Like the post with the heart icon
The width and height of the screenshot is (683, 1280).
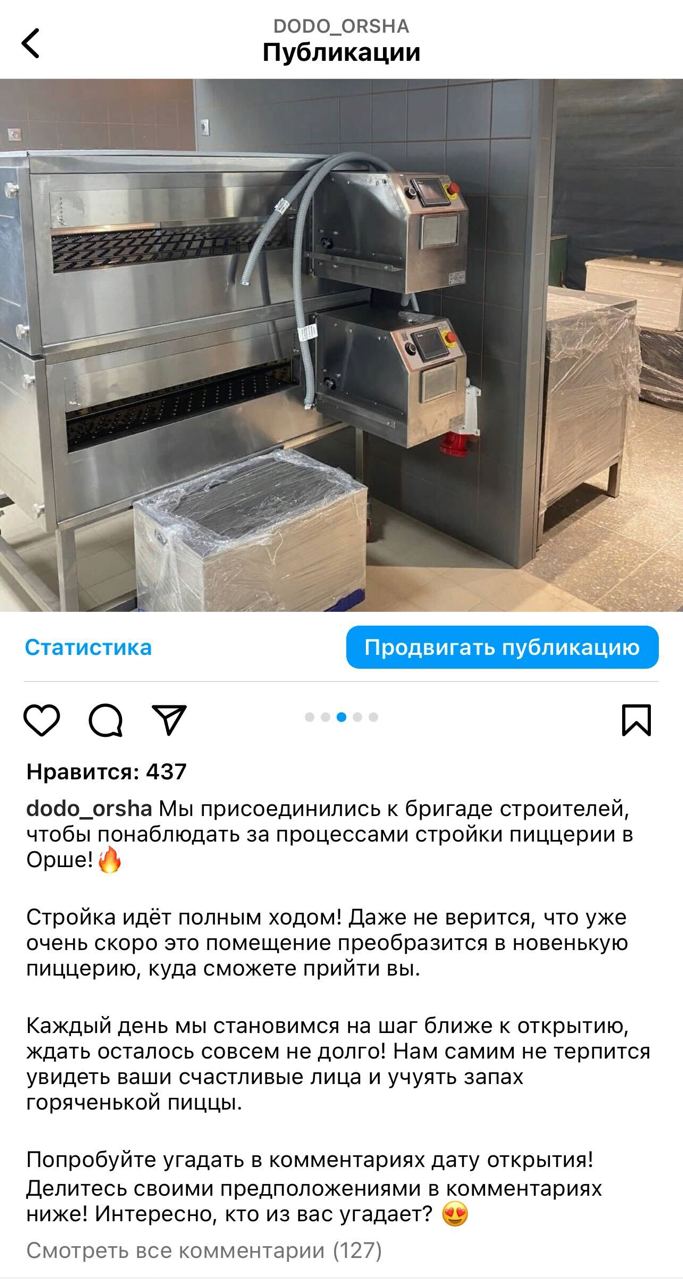click(x=42, y=720)
